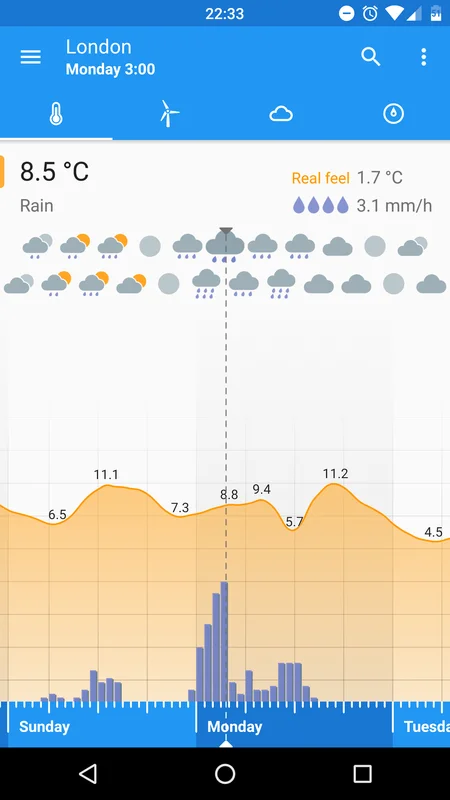Open the overflow menu
This screenshot has height=800, width=450.
pyautogui.click(x=423, y=57)
